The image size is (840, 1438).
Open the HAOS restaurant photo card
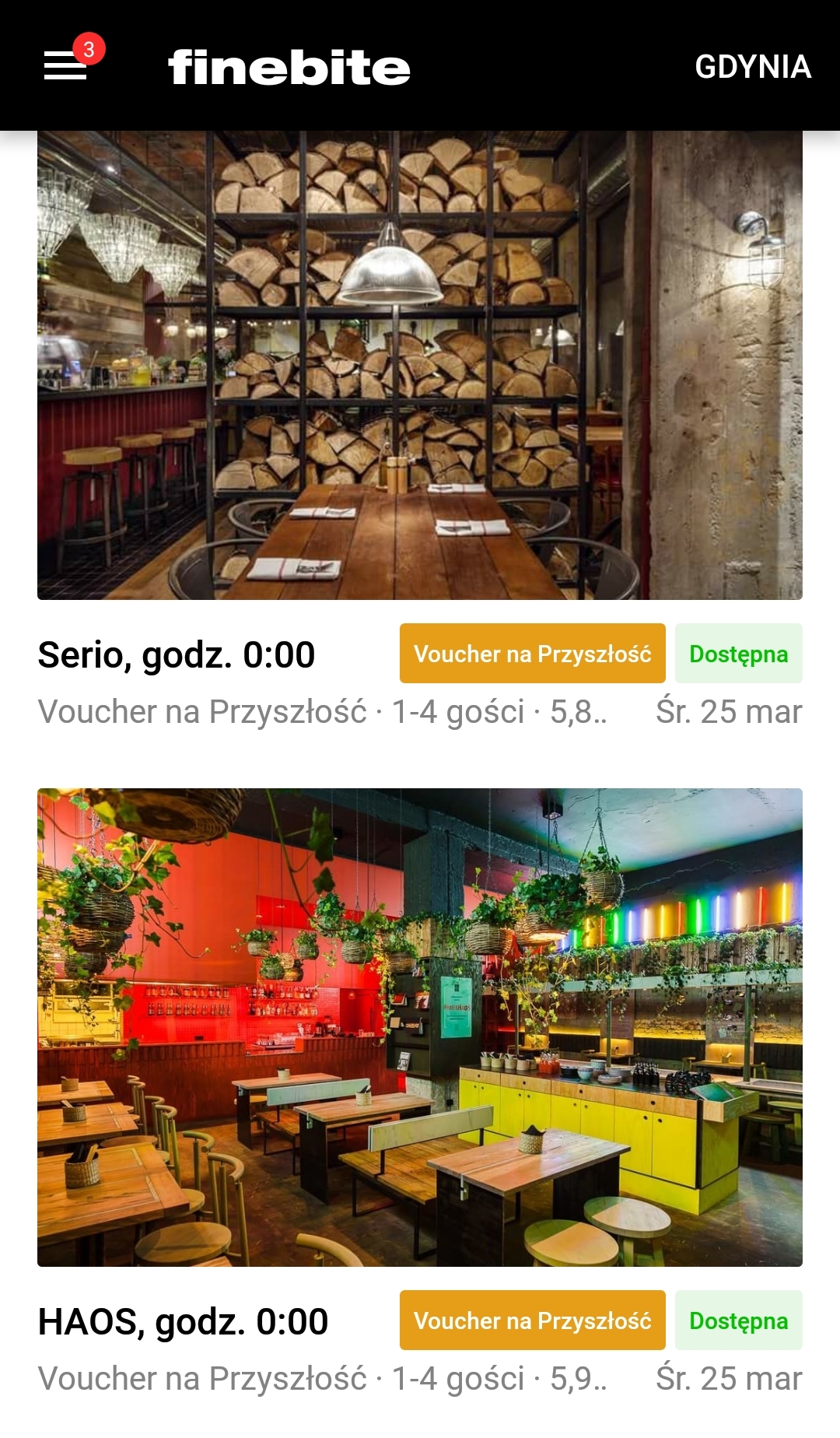(420, 1027)
